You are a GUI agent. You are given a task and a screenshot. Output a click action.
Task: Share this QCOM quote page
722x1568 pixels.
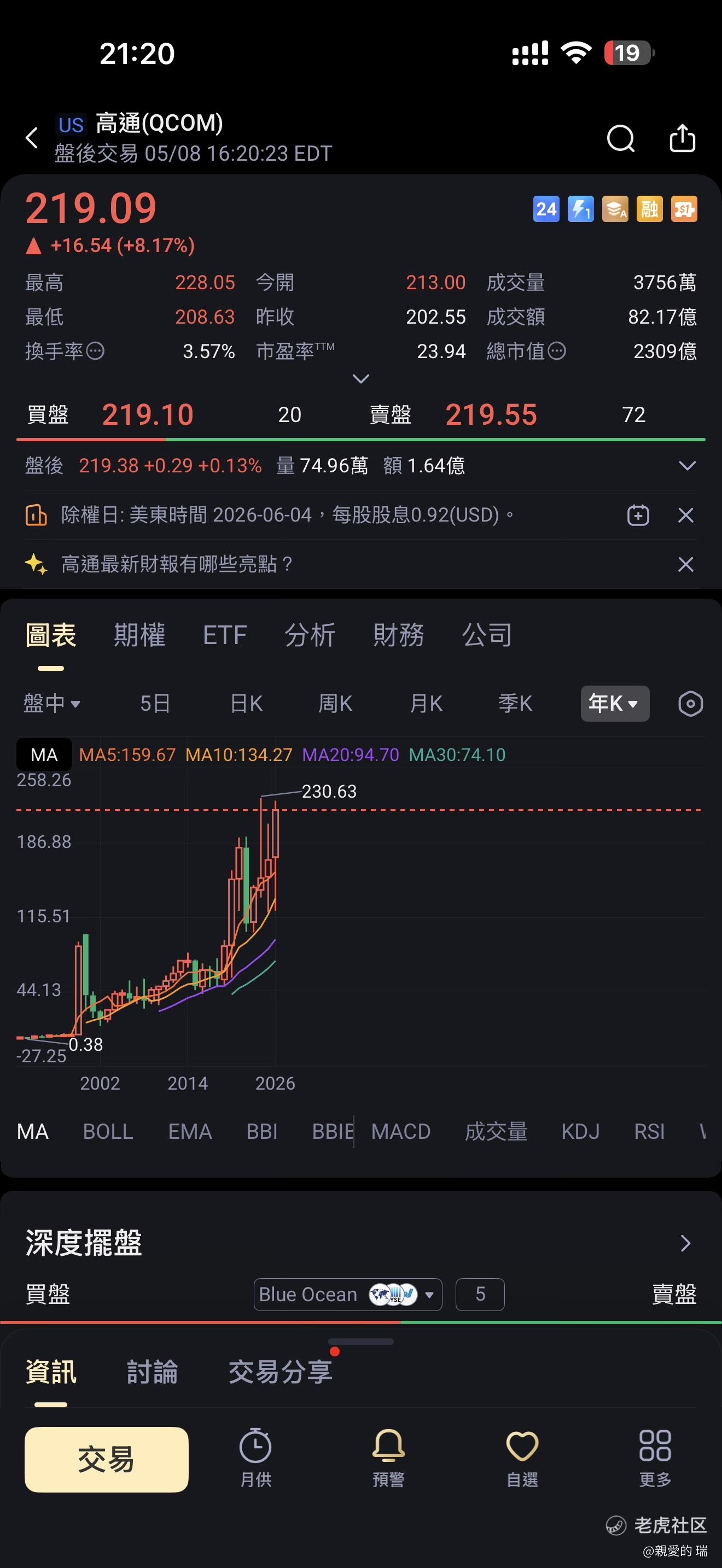(683, 138)
